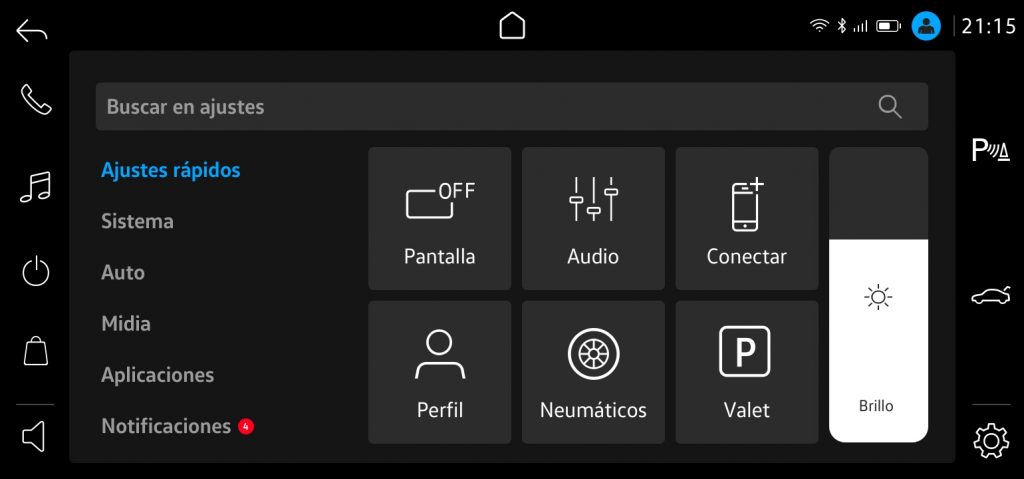
Task: Open the settings gear
Action: coord(990,440)
